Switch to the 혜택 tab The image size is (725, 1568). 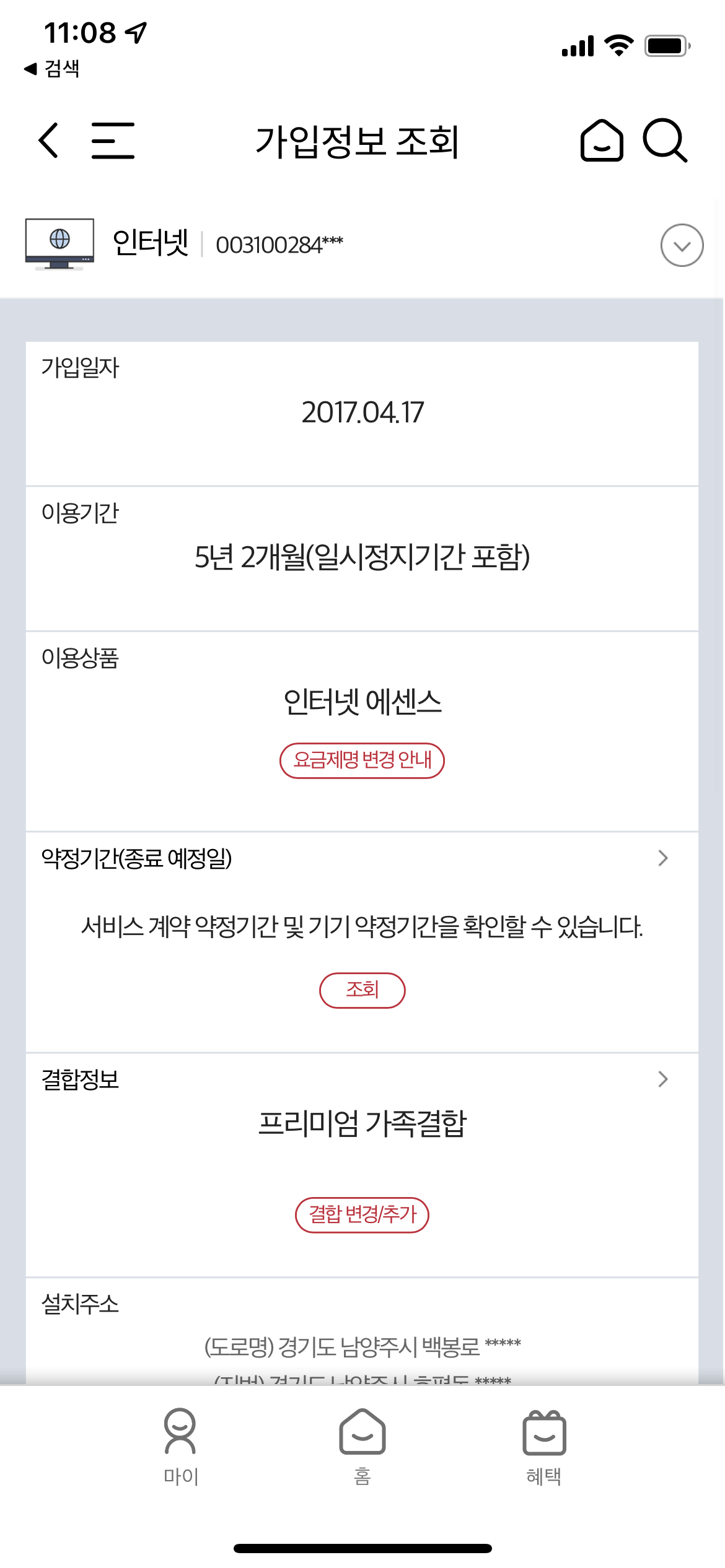pyautogui.click(x=543, y=1447)
